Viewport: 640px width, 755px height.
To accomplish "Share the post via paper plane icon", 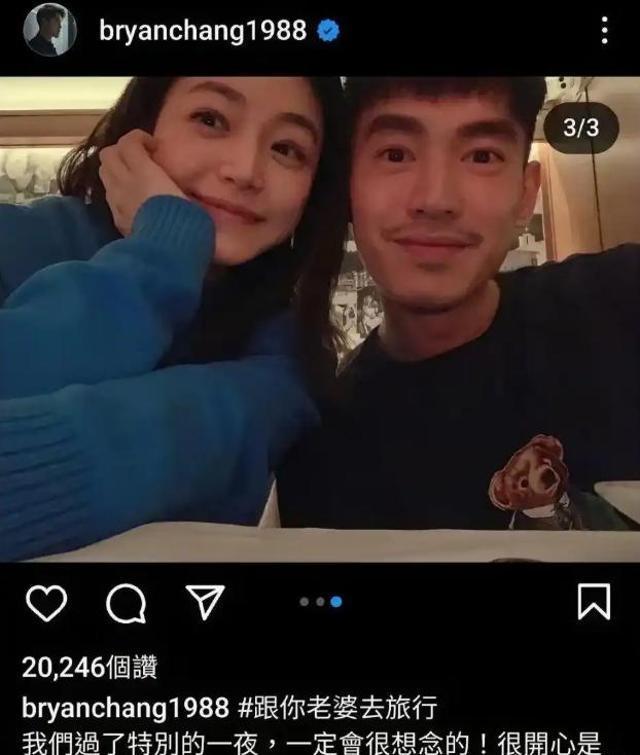I will [x=205, y=602].
